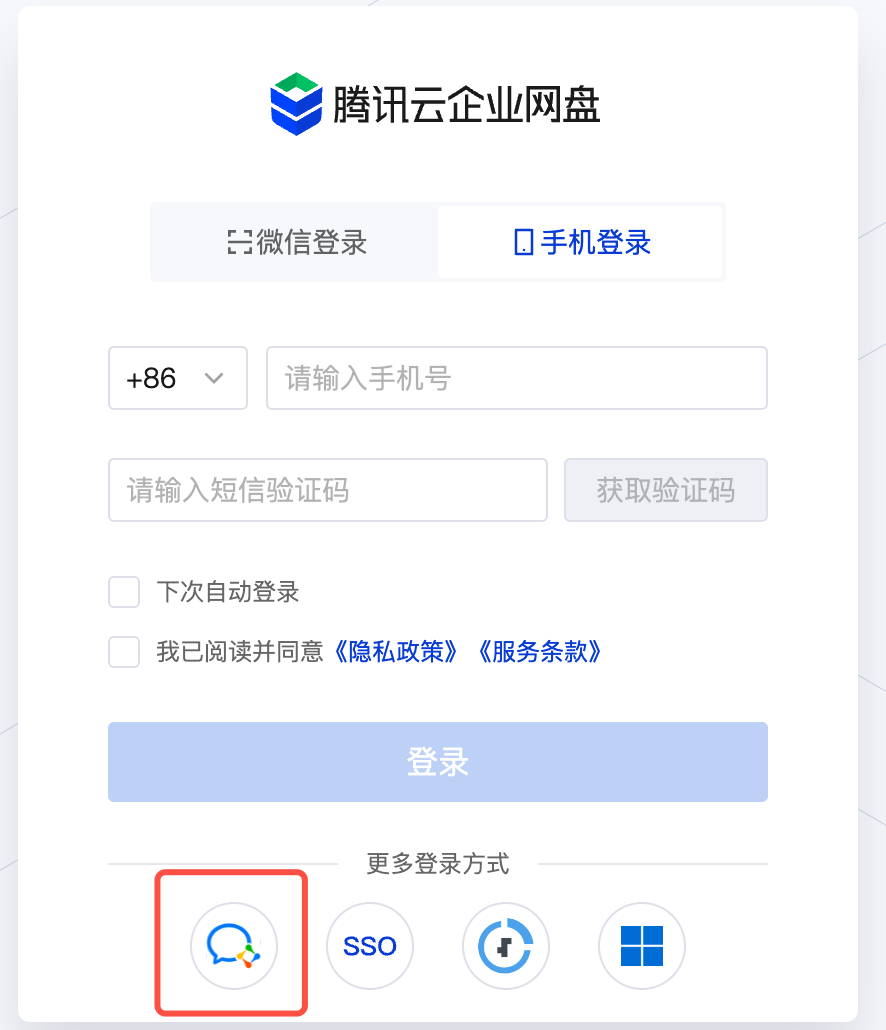Tap the blue circular ring login icon
886x1030 pixels.
(505, 945)
